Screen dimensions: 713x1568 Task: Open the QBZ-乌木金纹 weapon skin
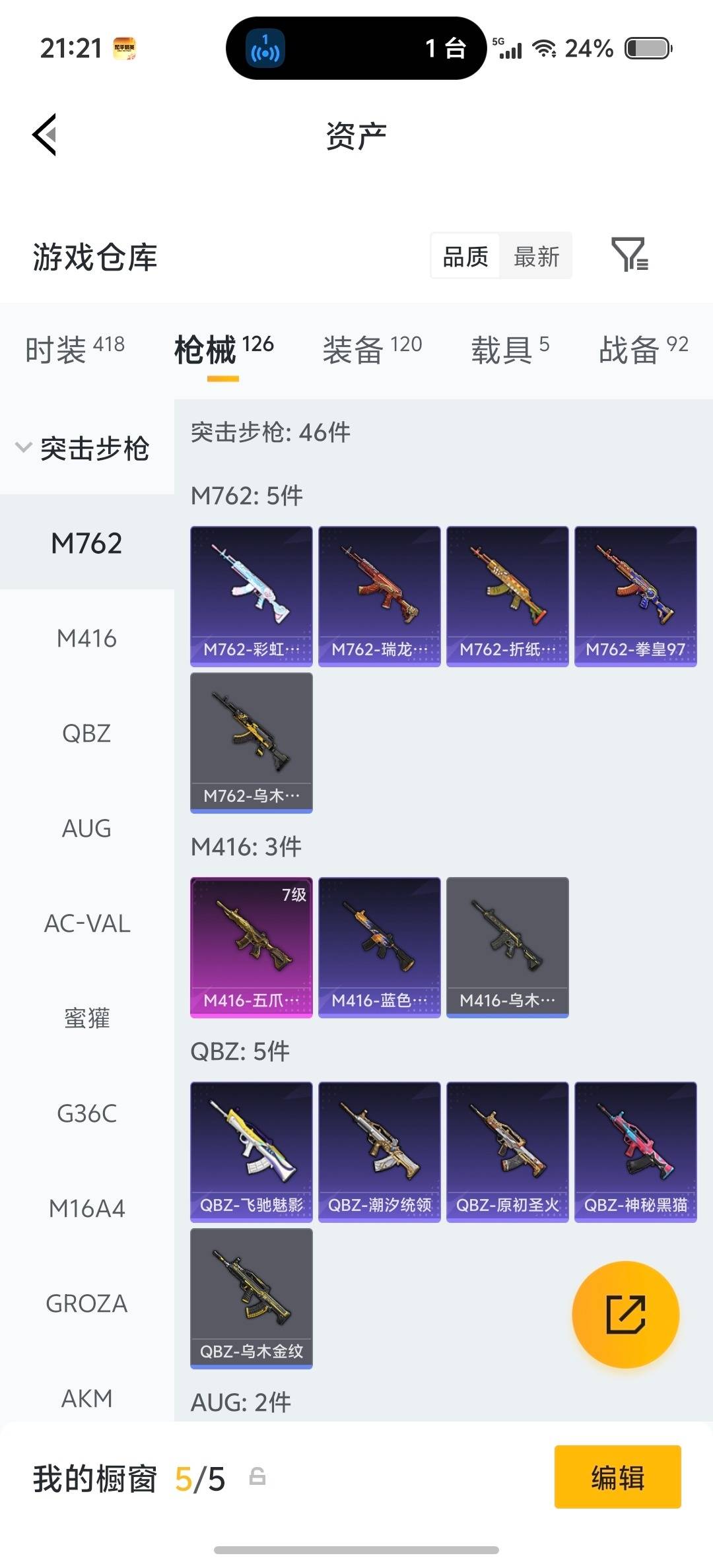251,1299
